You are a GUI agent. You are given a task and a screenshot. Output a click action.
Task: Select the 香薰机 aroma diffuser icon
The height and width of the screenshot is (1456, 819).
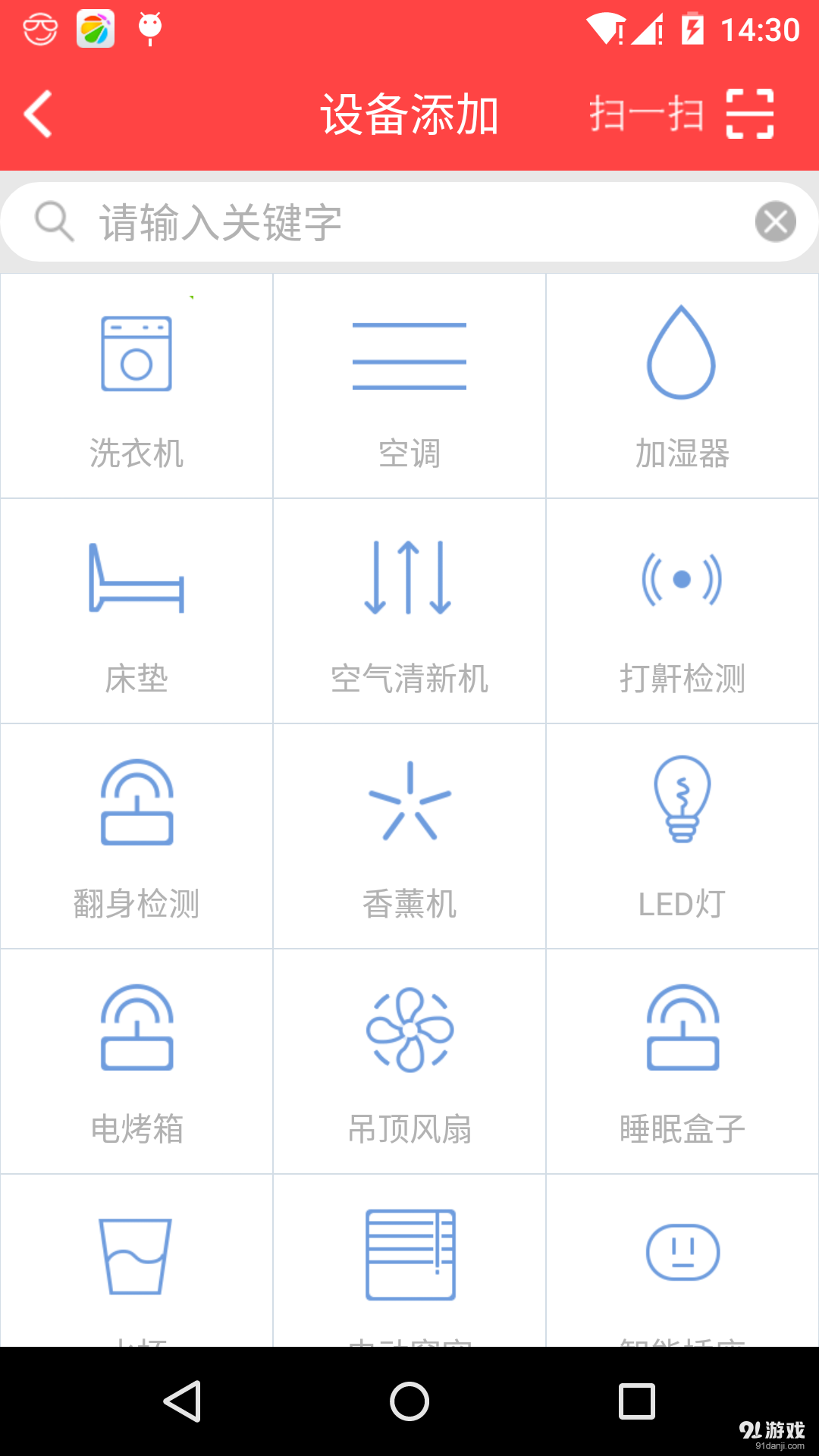[x=409, y=802]
